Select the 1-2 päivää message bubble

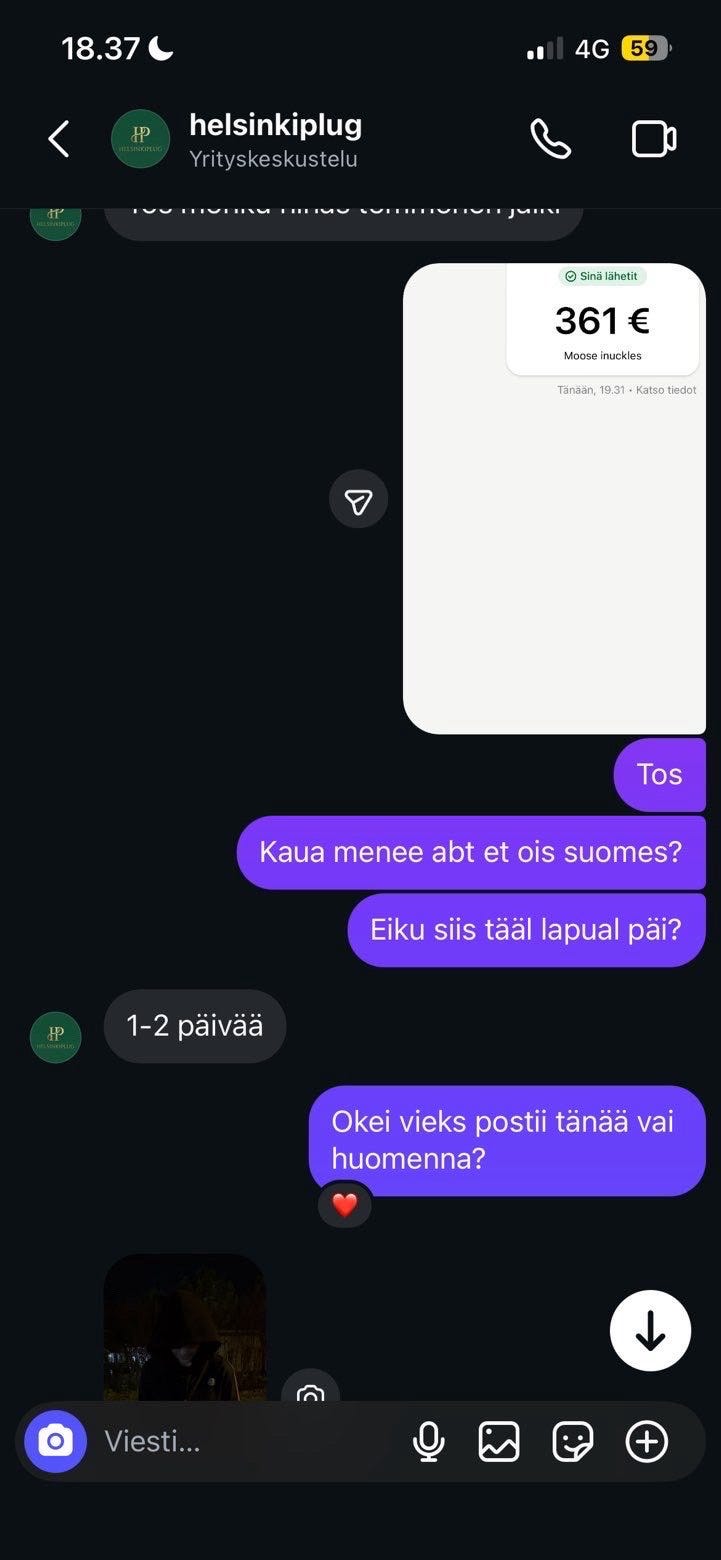click(194, 1025)
